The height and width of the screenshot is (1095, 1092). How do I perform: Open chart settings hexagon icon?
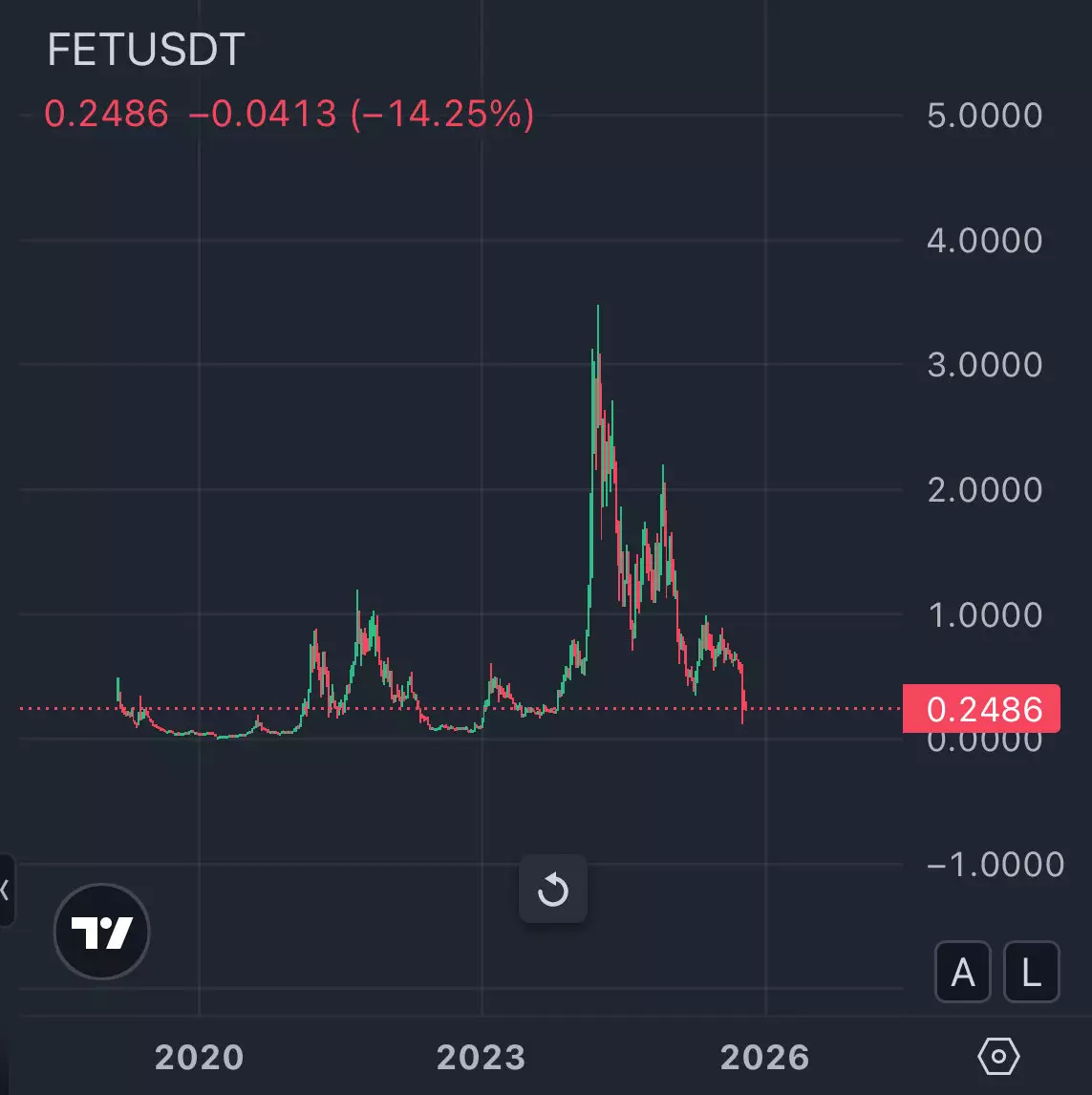pyautogui.click(x=998, y=1056)
